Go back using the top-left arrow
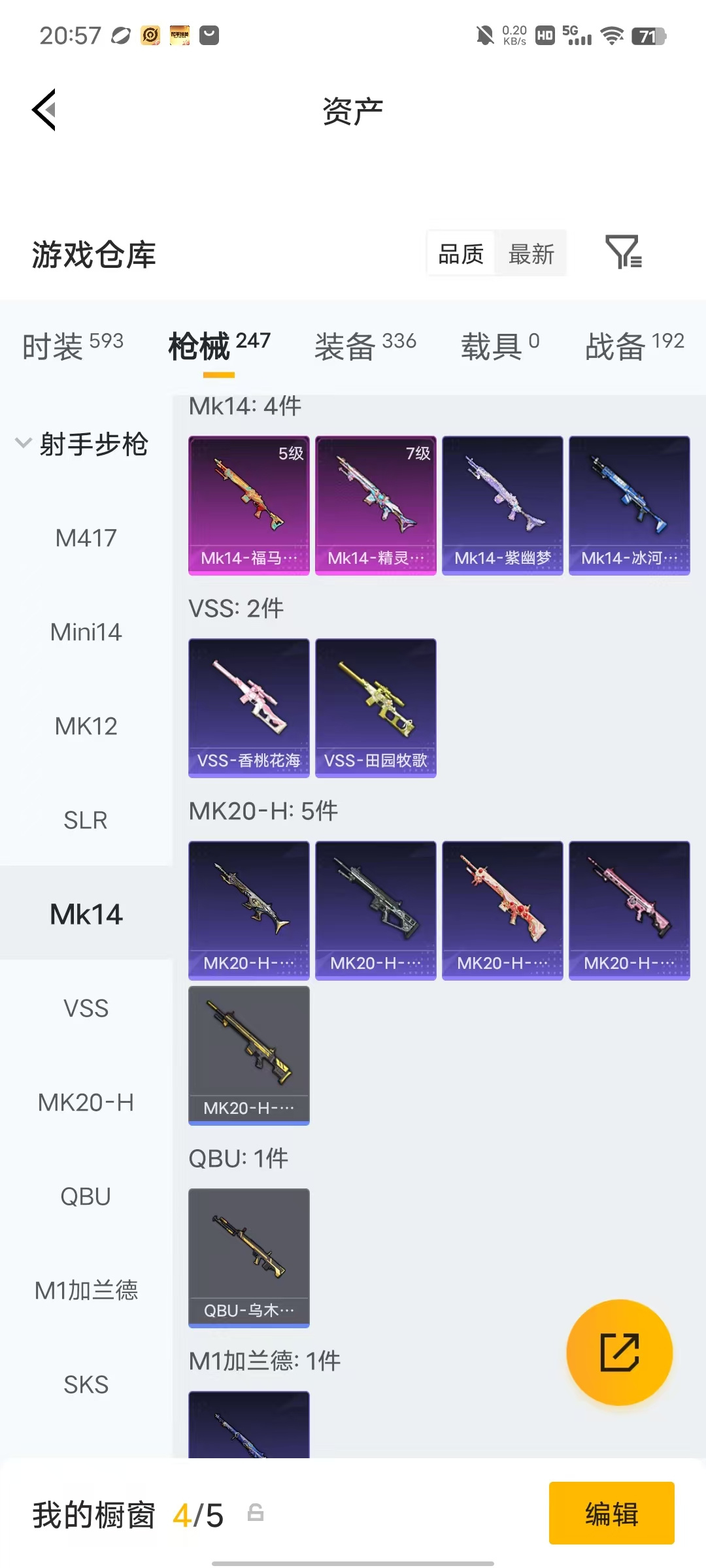The height and width of the screenshot is (1568, 706). point(44,110)
